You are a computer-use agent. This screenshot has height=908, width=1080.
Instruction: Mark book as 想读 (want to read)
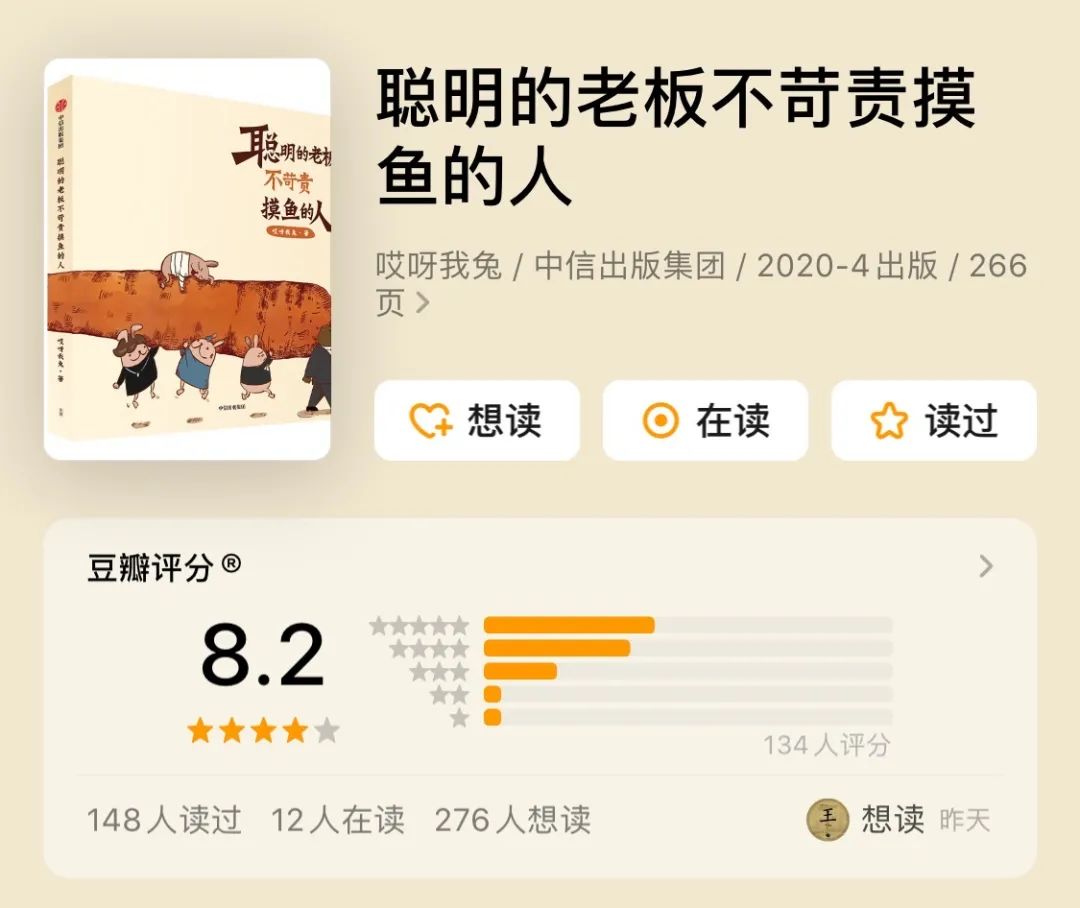click(476, 421)
